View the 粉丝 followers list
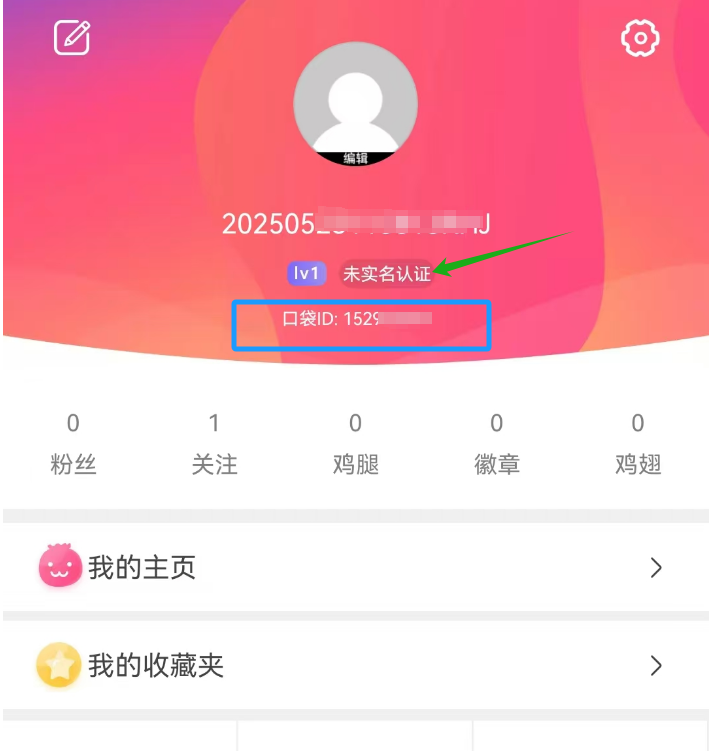712x751 pixels. point(73,444)
